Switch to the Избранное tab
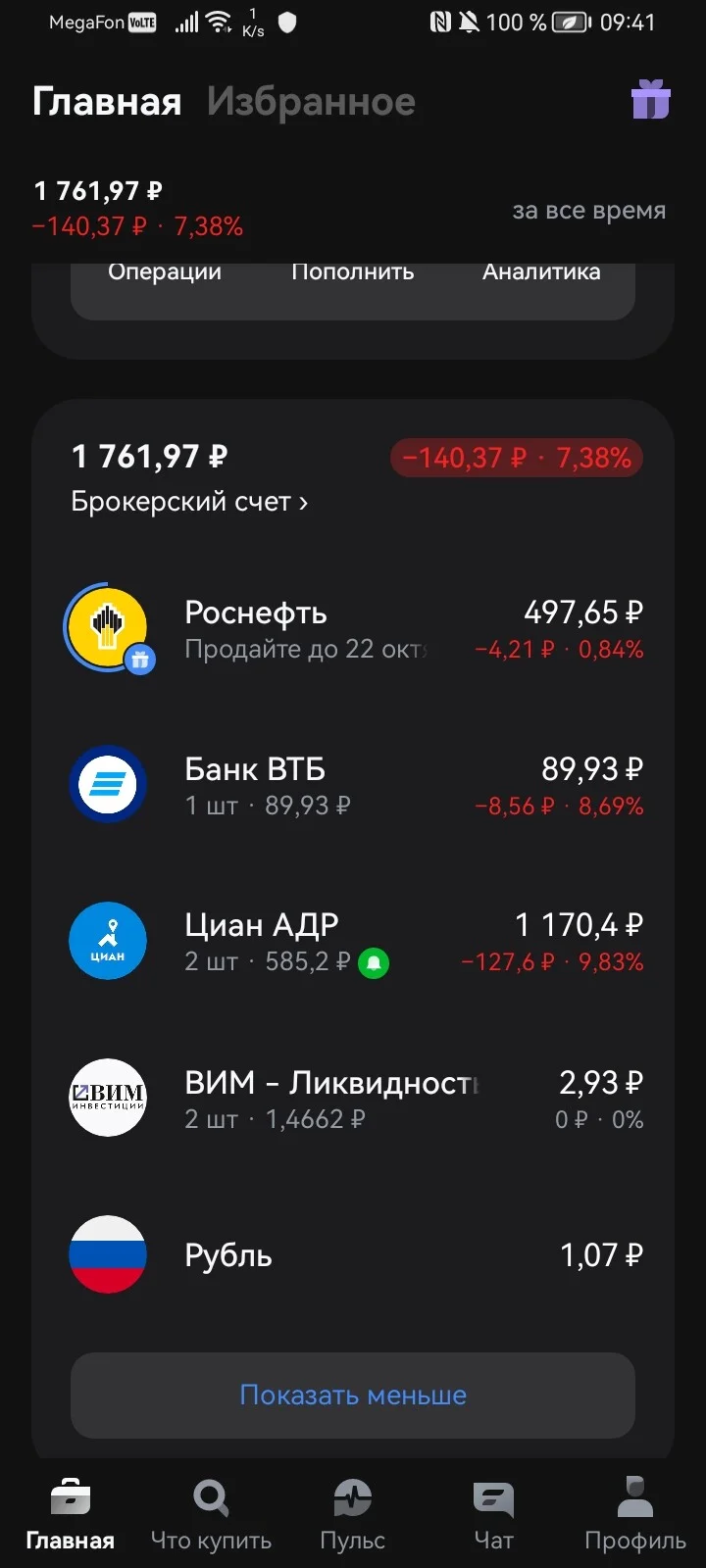The width and height of the screenshot is (706, 1568). tap(311, 102)
